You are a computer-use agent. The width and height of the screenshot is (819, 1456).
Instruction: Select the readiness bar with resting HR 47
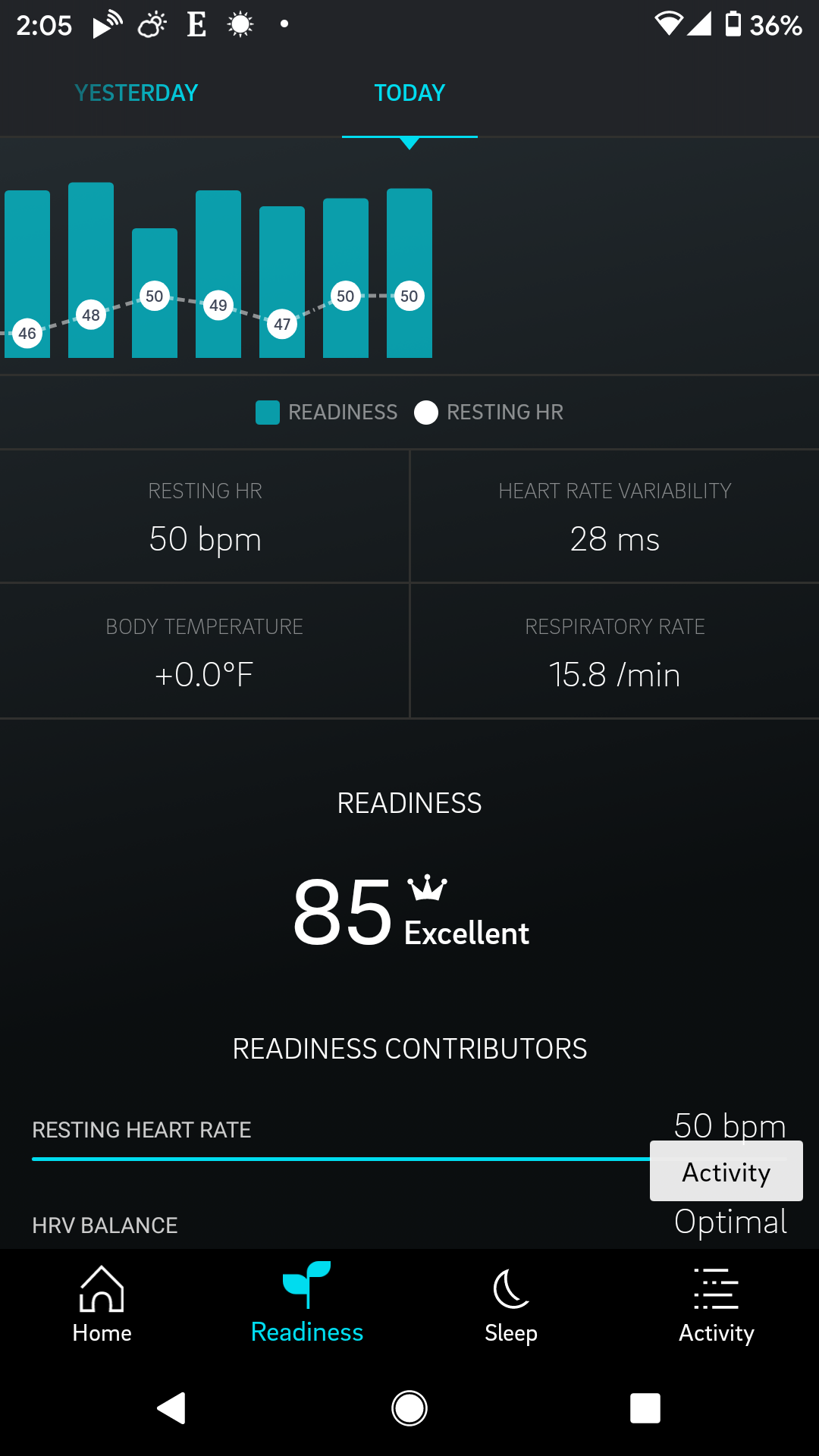click(x=282, y=281)
